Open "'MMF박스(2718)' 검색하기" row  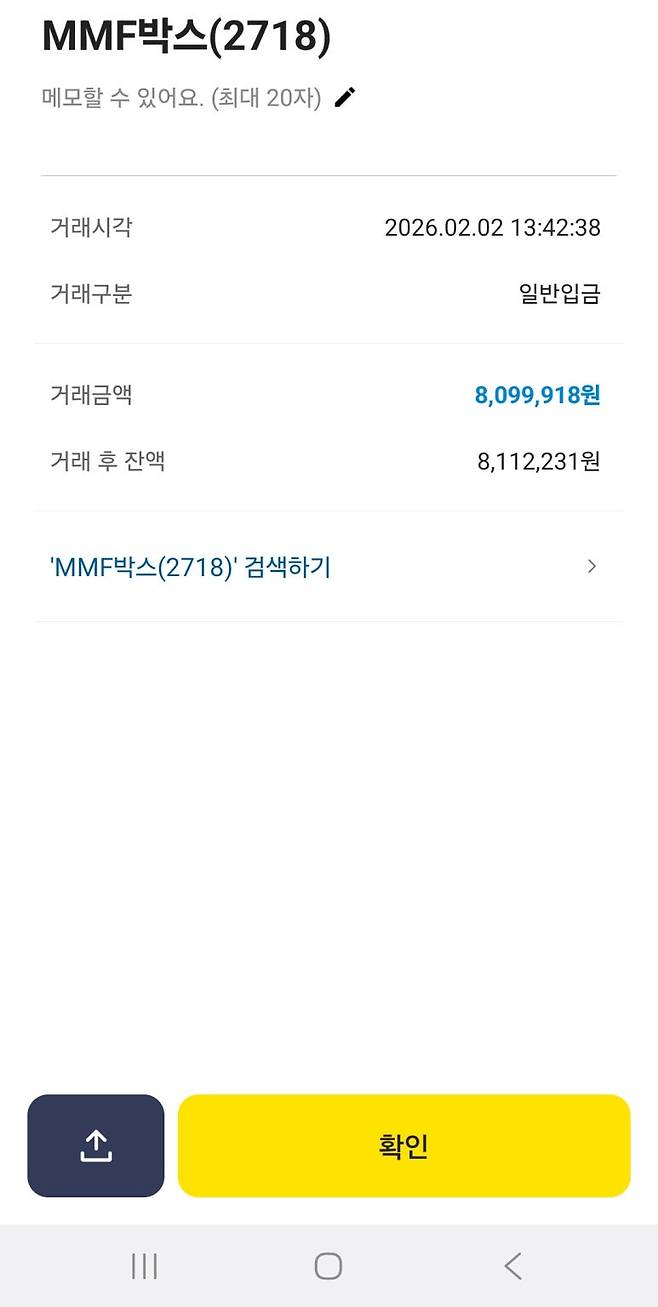click(328, 567)
